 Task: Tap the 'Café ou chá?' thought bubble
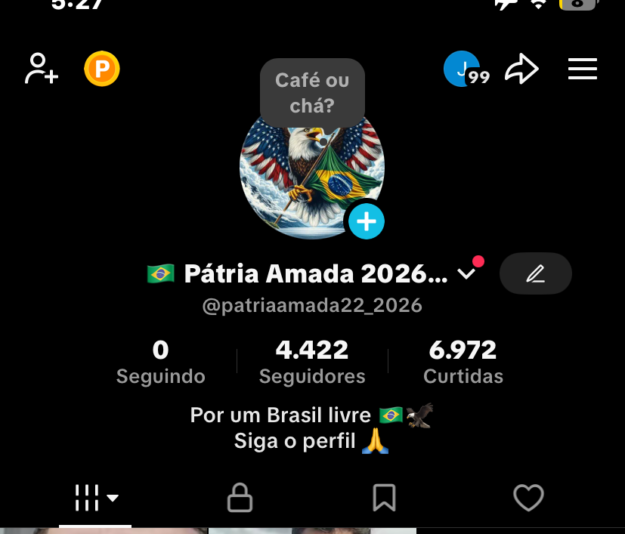(312, 92)
